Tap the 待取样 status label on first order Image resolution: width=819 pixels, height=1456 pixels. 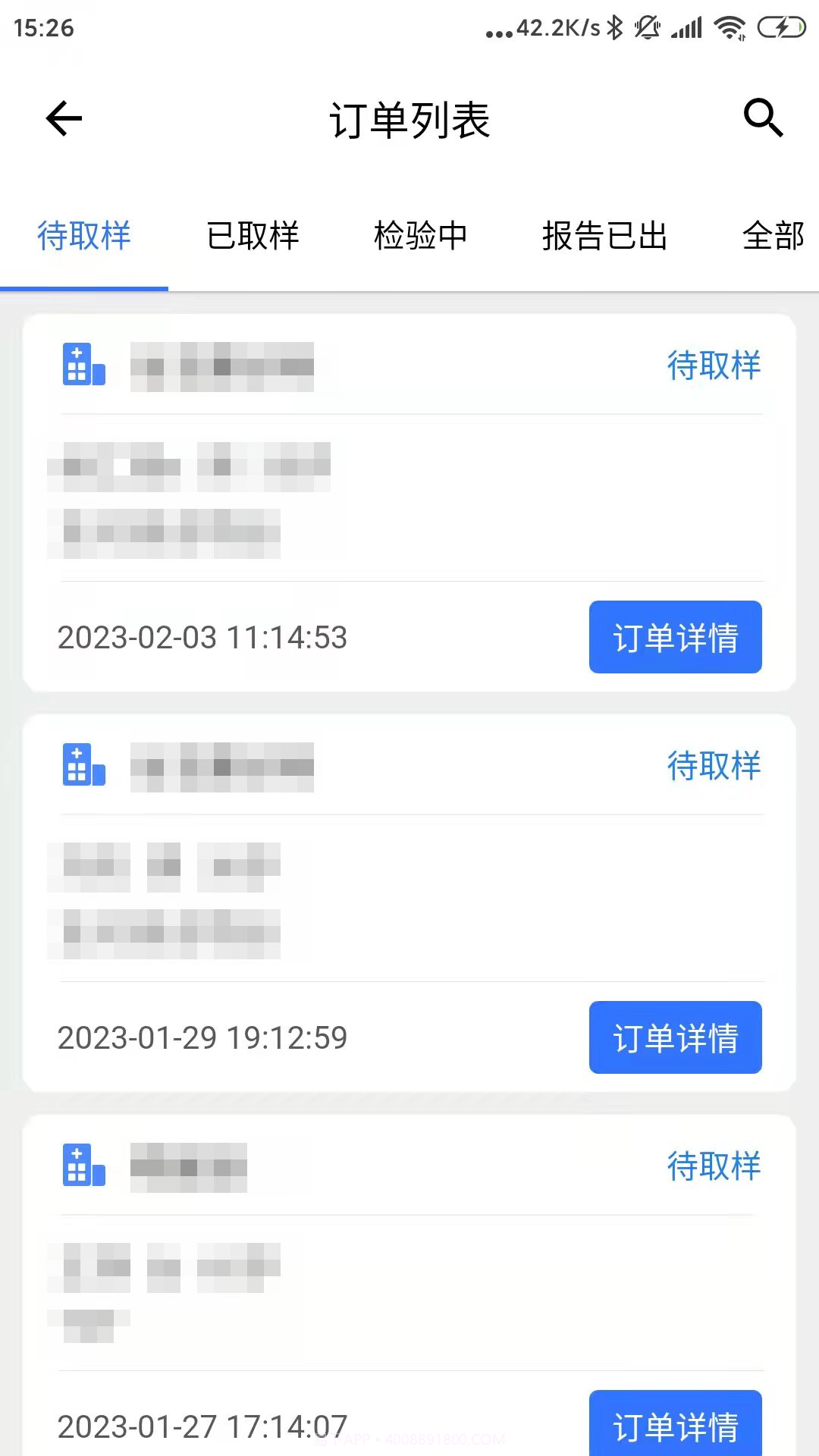pyautogui.click(x=714, y=366)
